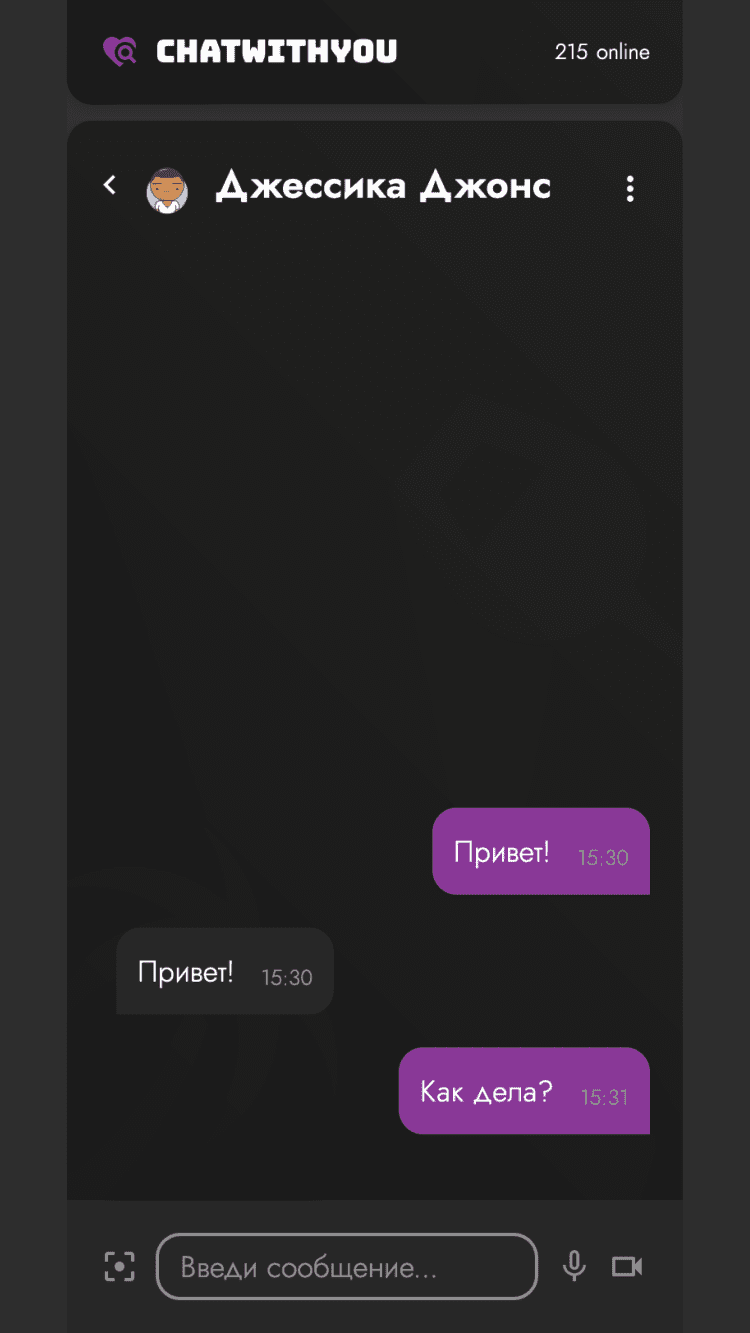
Task: Focus the 'Введи сообщение...' message field
Action: [x=346, y=1267]
